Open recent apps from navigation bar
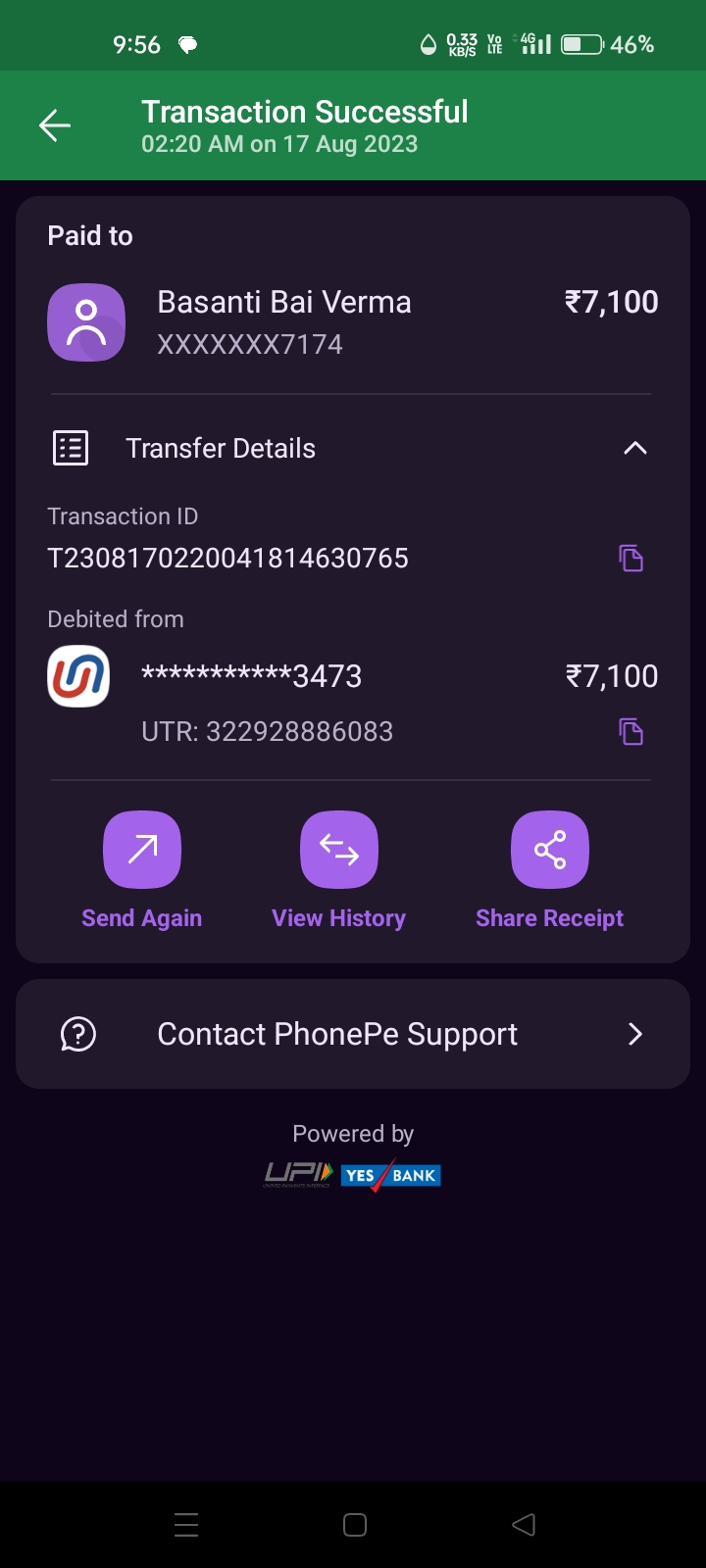 click(186, 1525)
